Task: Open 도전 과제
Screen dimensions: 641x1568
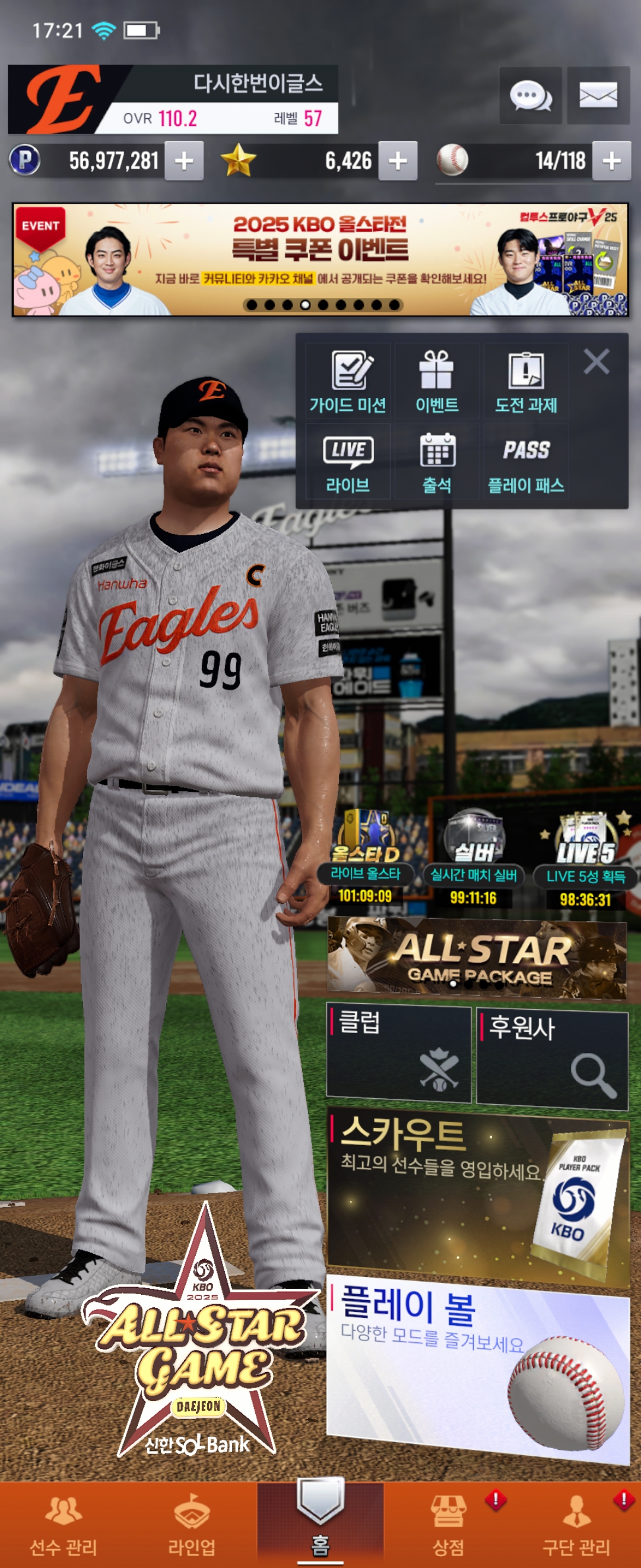Action: [x=526, y=381]
